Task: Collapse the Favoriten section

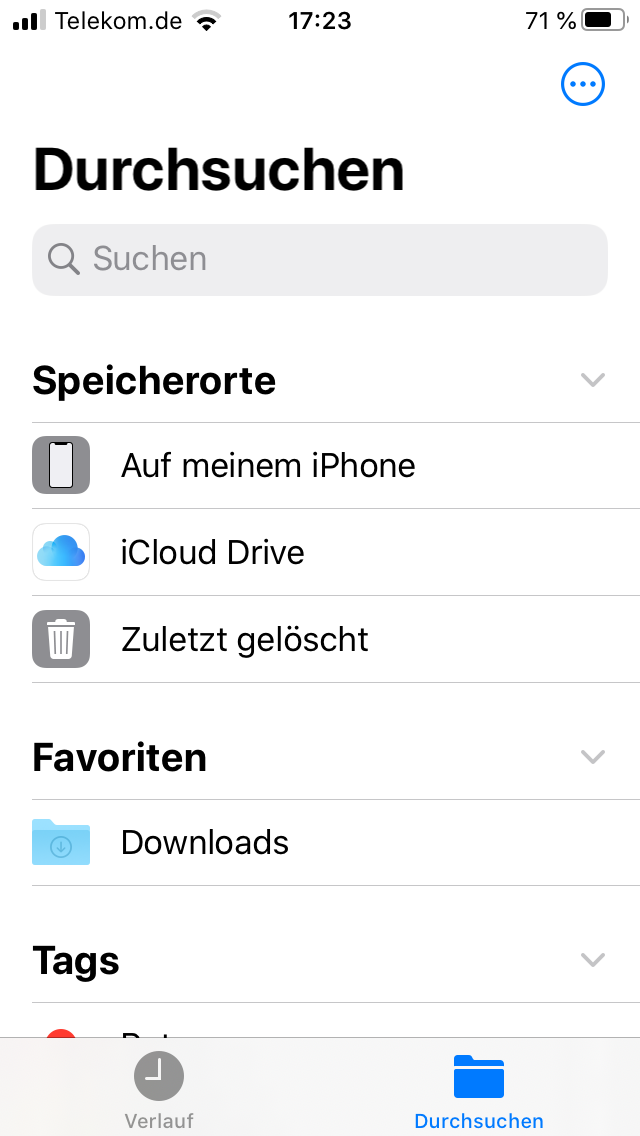Action: (593, 757)
